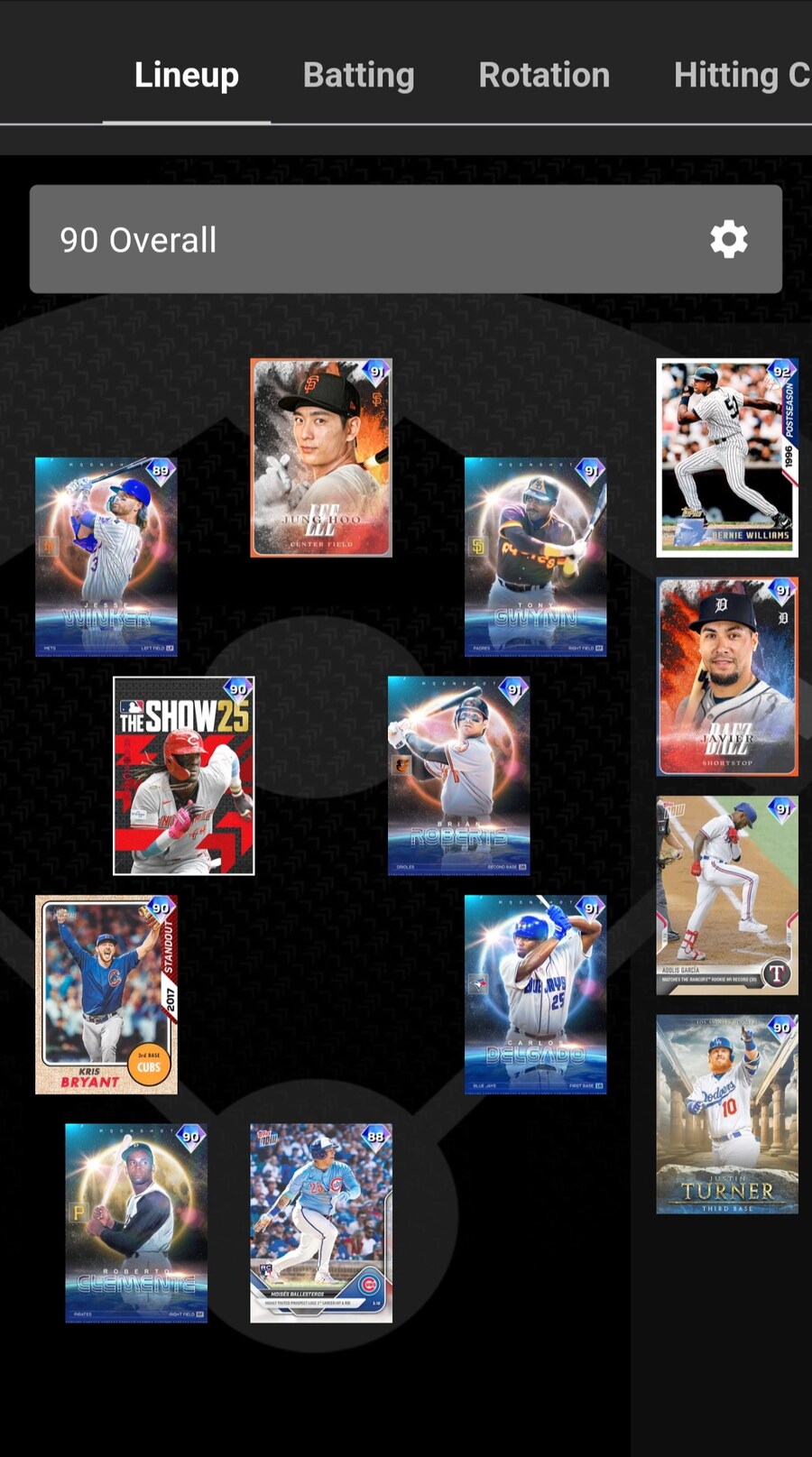Viewport: 812px width, 1457px height.
Task: Select The Show 25 Reds shortstop card
Action: pos(184,775)
